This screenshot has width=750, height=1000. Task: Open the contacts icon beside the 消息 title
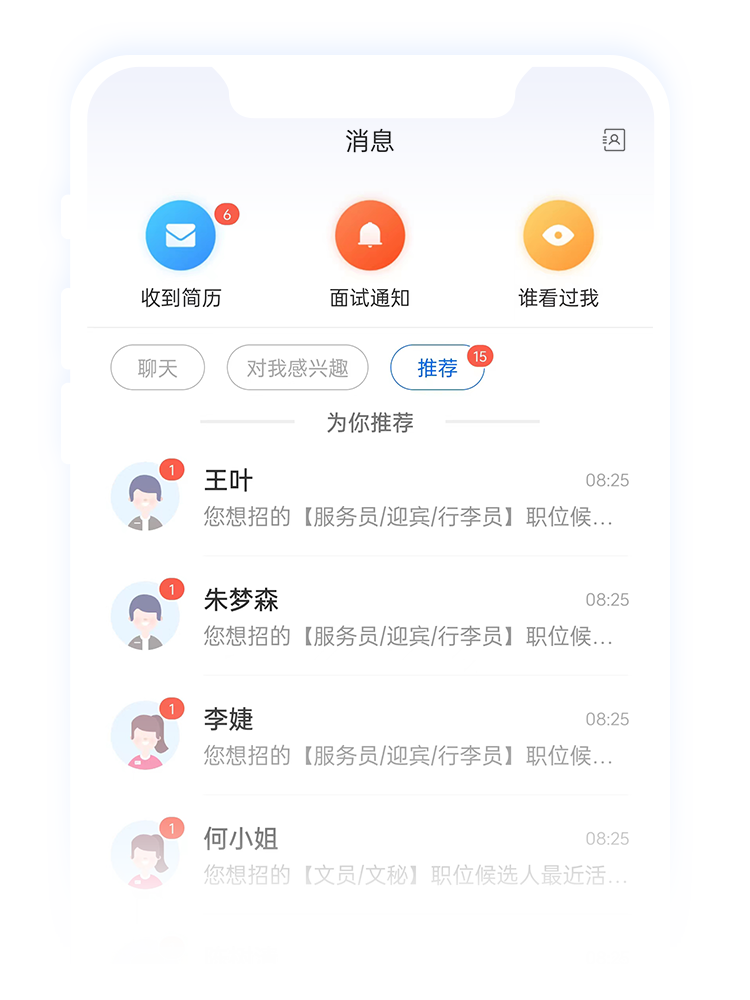point(614,140)
